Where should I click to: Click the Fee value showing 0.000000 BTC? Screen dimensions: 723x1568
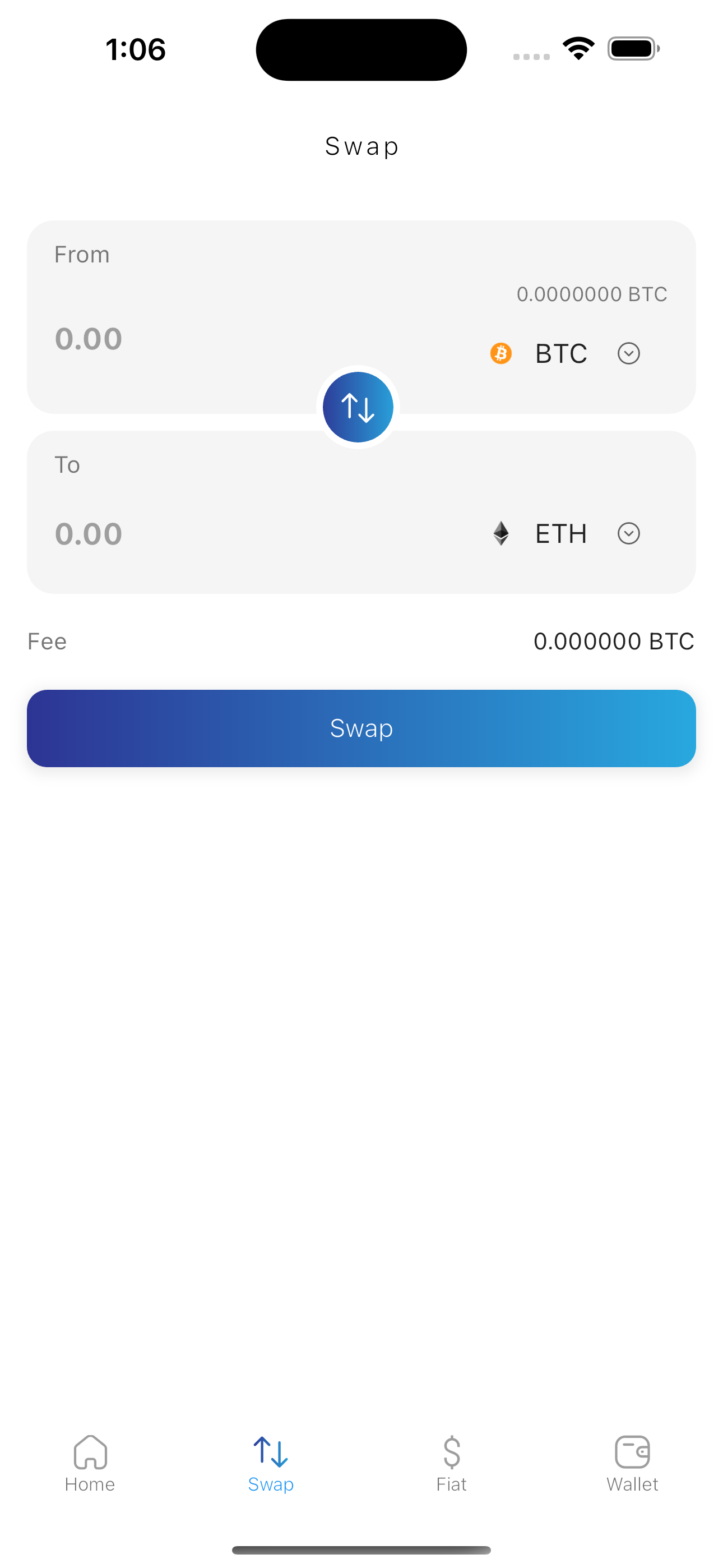click(x=614, y=640)
